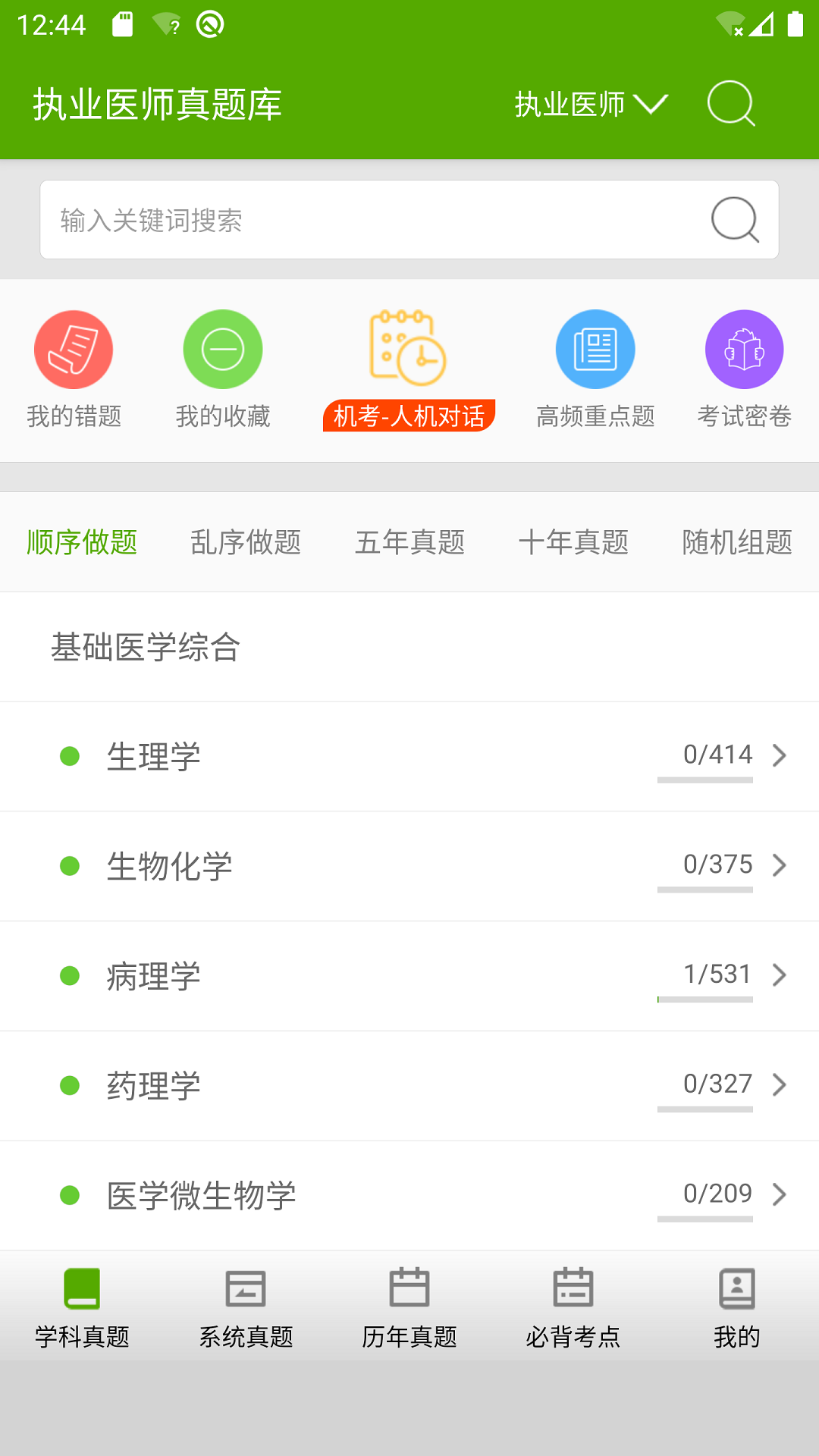
Task: Open 必背考点 from bottom navigation
Action: coord(573,1308)
